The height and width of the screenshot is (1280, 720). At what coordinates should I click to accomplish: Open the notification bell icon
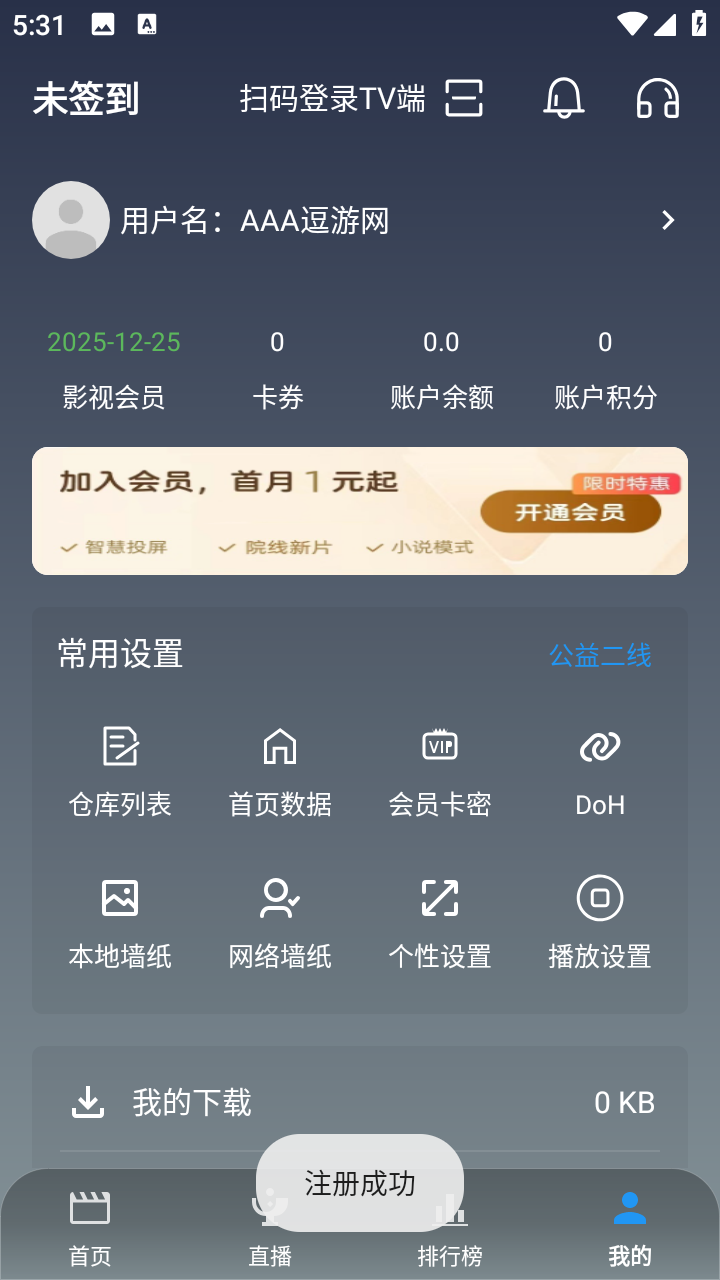click(x=563, y=98)
